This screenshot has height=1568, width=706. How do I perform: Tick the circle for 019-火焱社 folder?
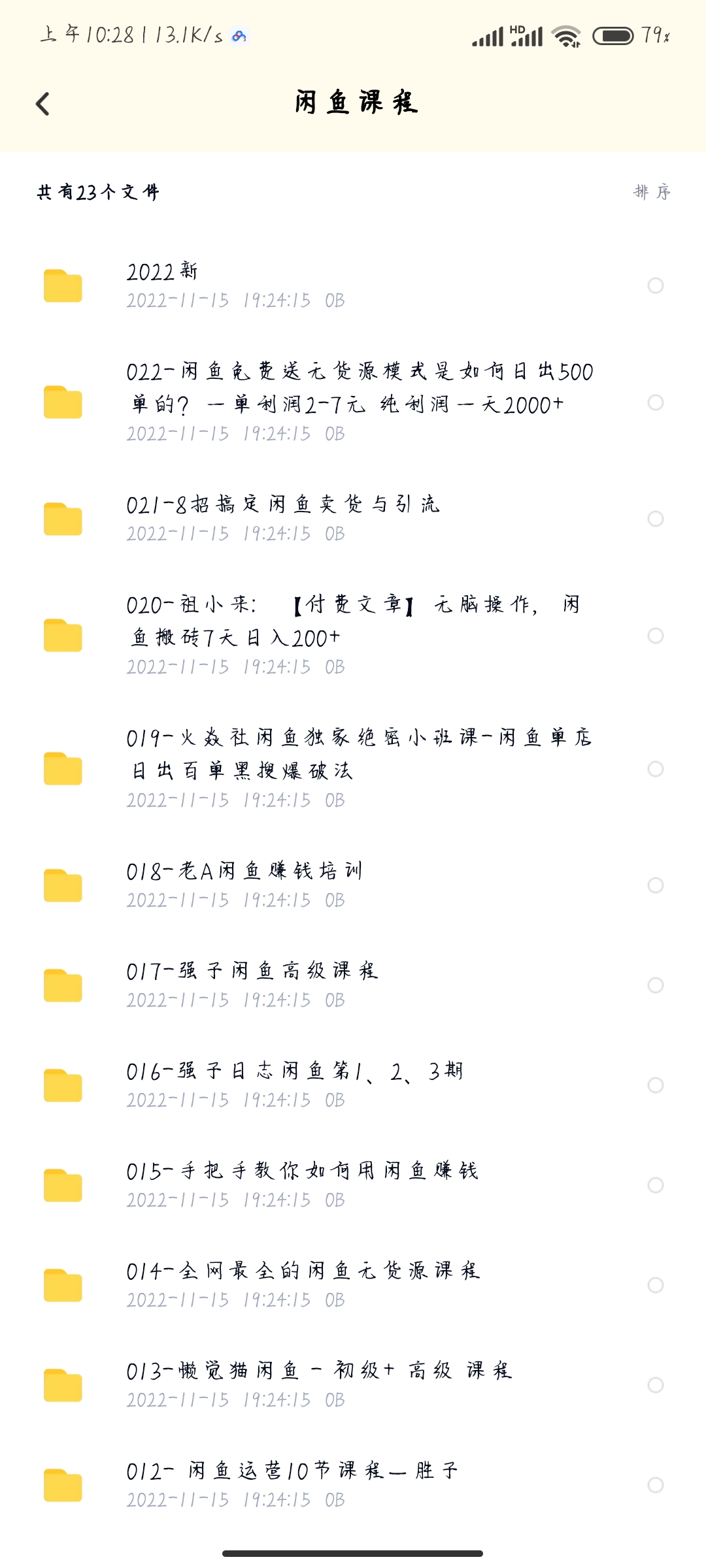[655, 769]
